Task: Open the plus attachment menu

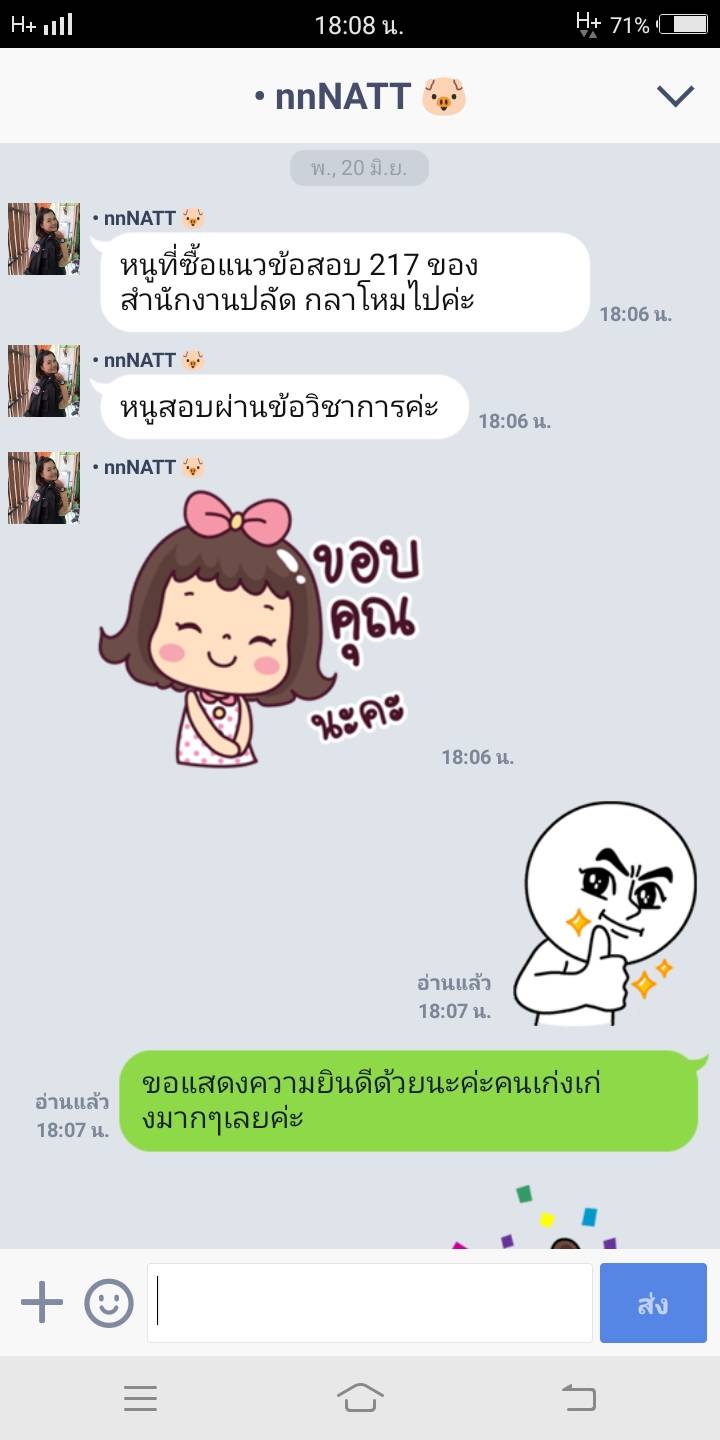Action: 42,1303
